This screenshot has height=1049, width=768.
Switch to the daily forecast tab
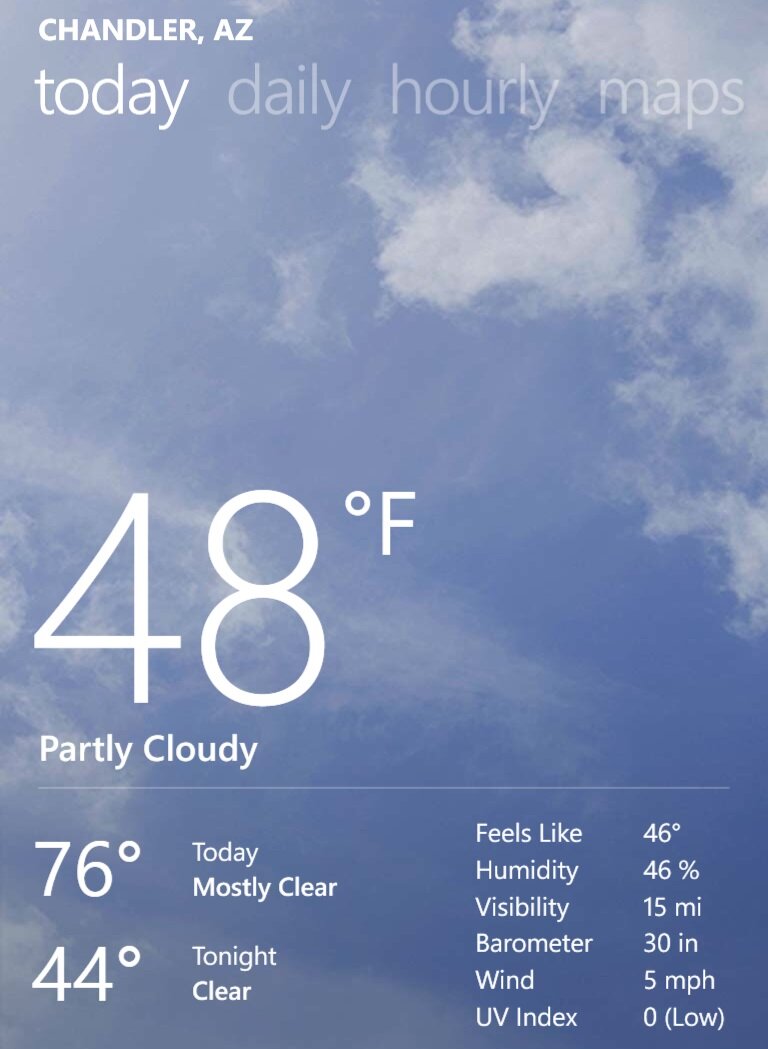pos(289,94)
